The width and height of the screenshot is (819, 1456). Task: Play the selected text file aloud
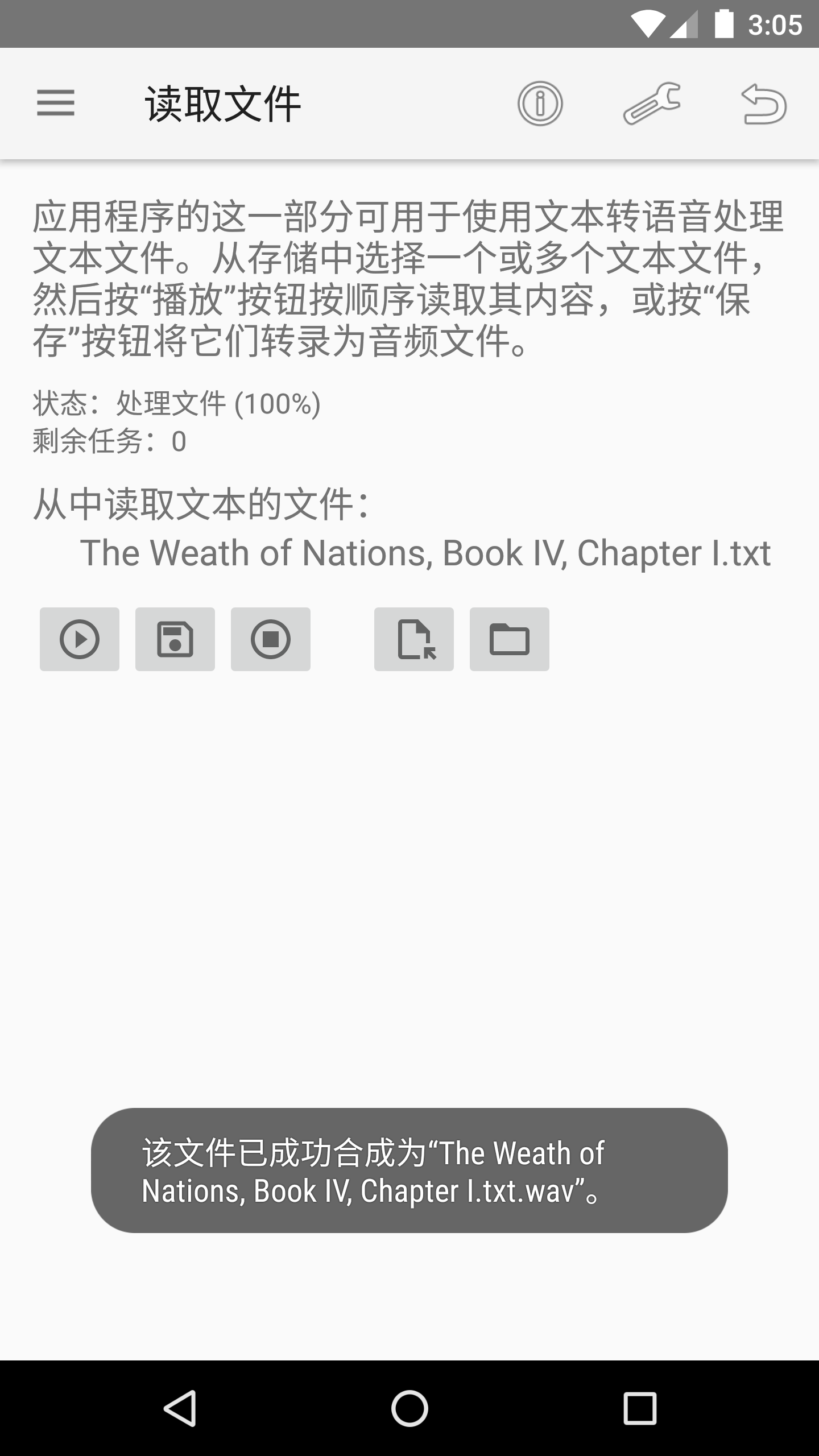pyautogui.click(x=80, y=639)
